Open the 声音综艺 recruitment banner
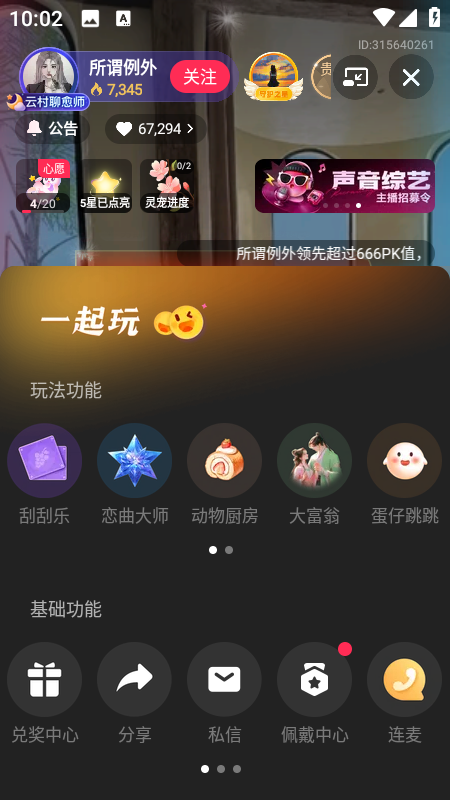Screen dimensions: 450x800 coord(345,186)
